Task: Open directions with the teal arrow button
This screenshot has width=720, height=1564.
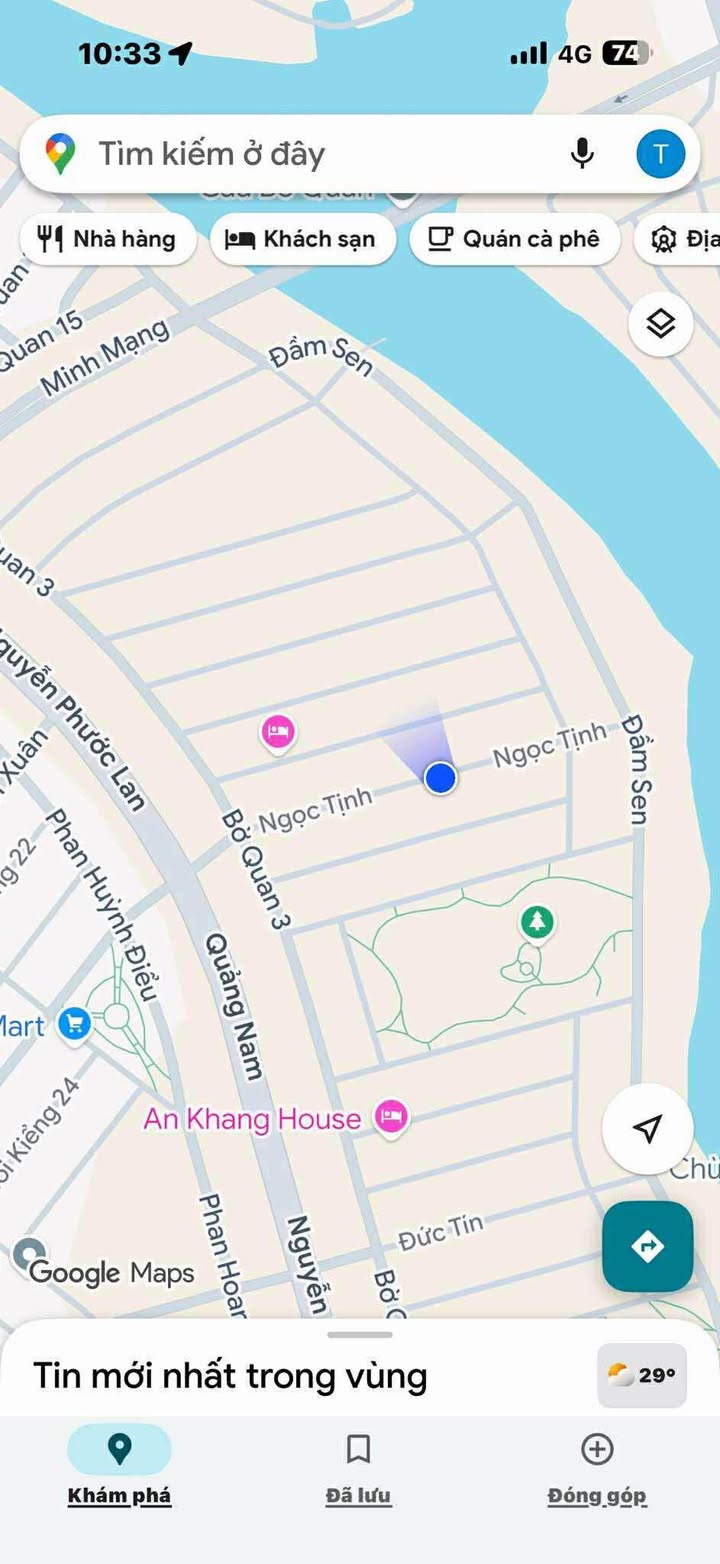Action: (648, 1246)
